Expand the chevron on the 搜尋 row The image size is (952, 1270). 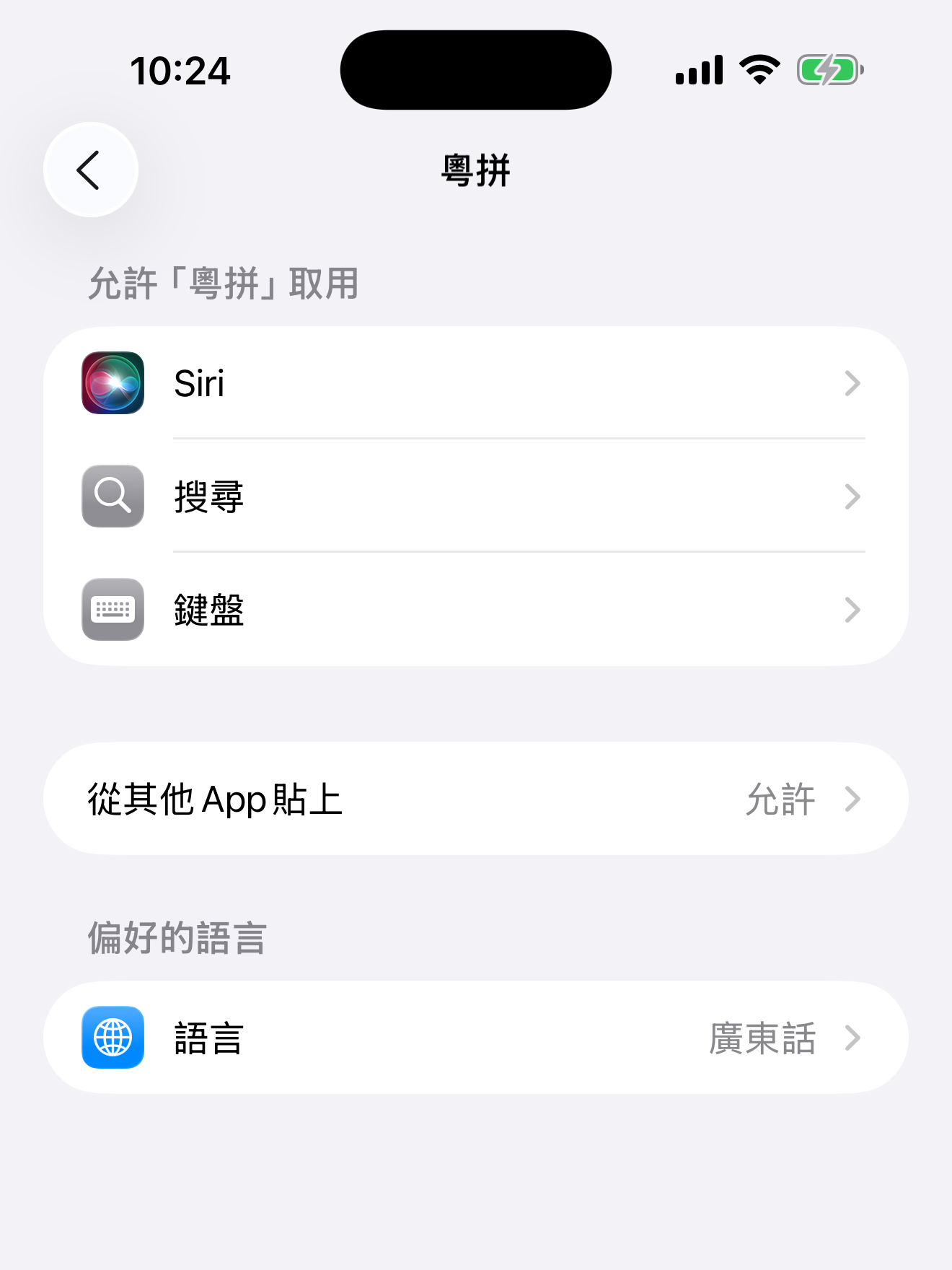(x=852, y=496)
